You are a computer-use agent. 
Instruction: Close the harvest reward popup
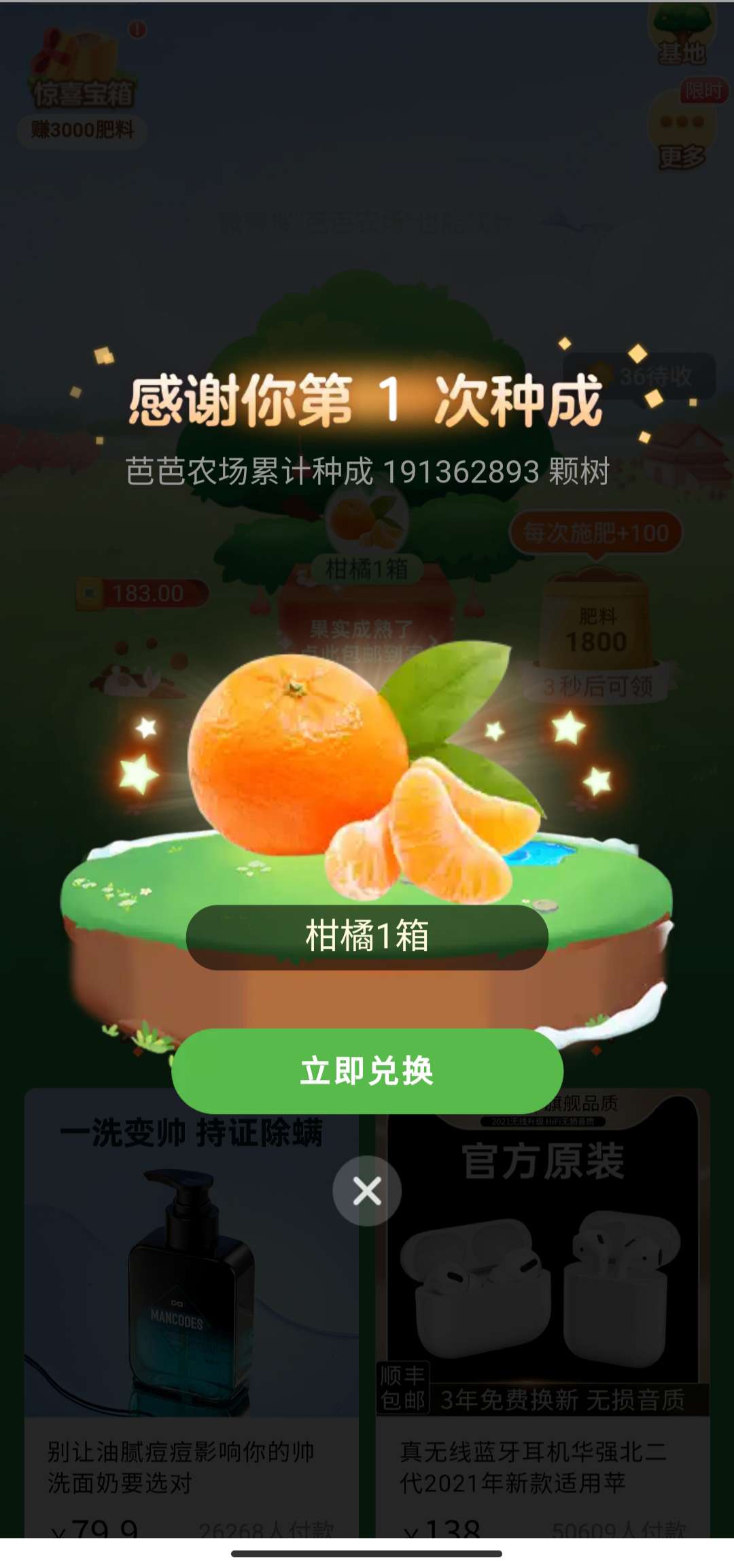click(367, 1191)
